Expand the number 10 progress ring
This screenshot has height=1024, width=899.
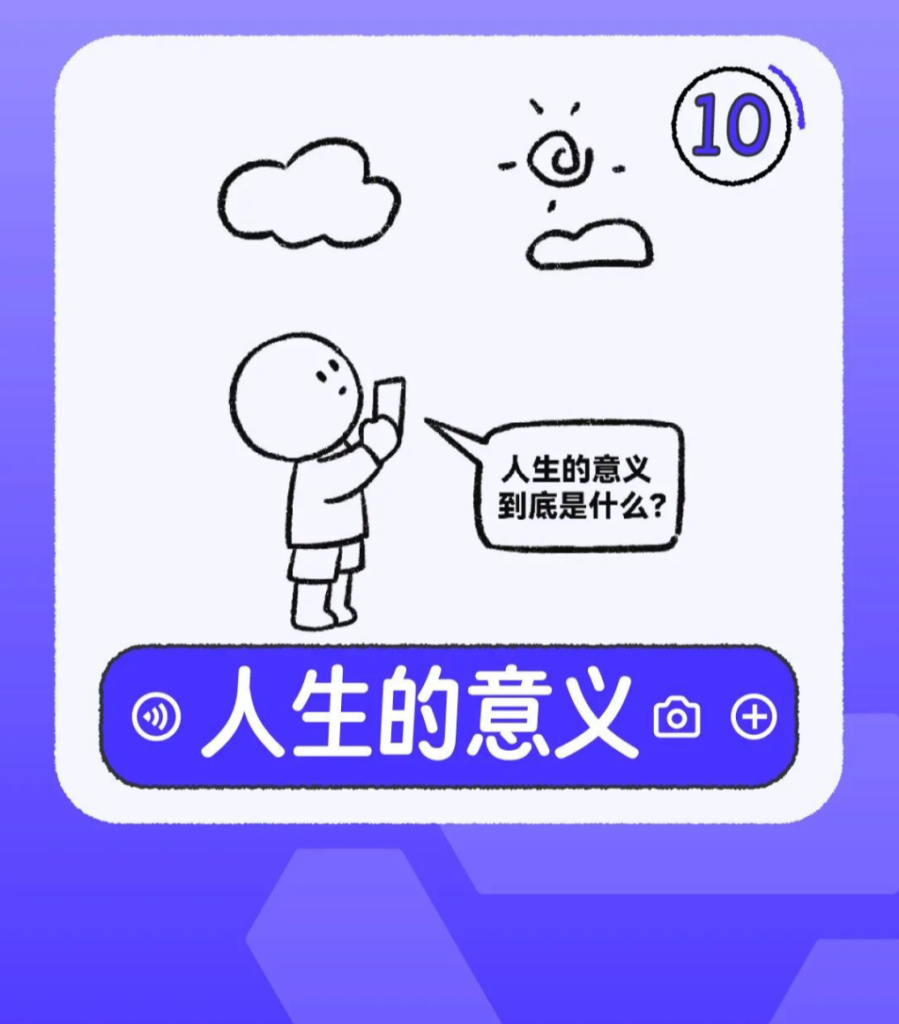(729, 125)
